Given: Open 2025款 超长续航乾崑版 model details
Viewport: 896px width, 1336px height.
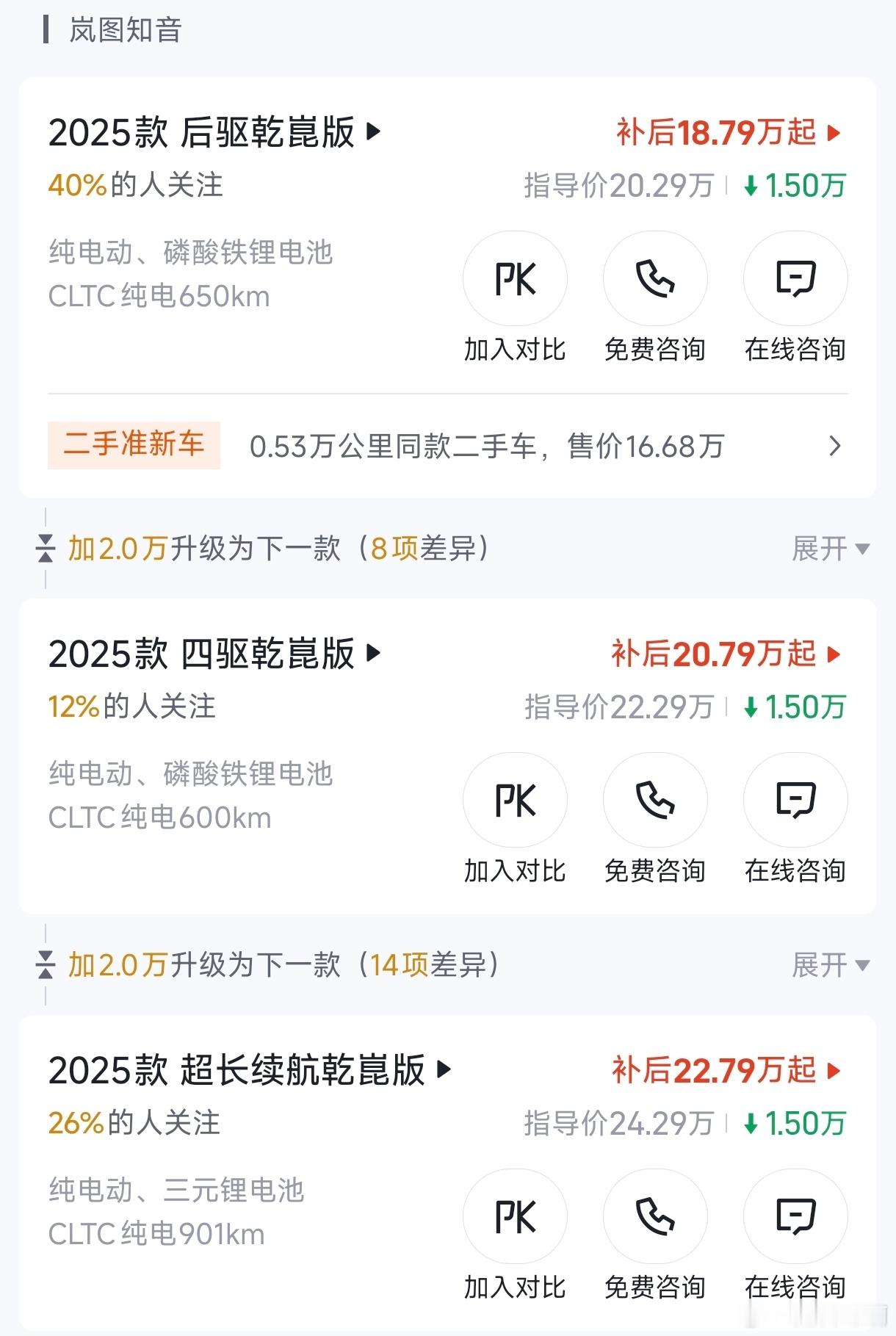Looking at the screenshot, I should click(x=250, y=1070).
